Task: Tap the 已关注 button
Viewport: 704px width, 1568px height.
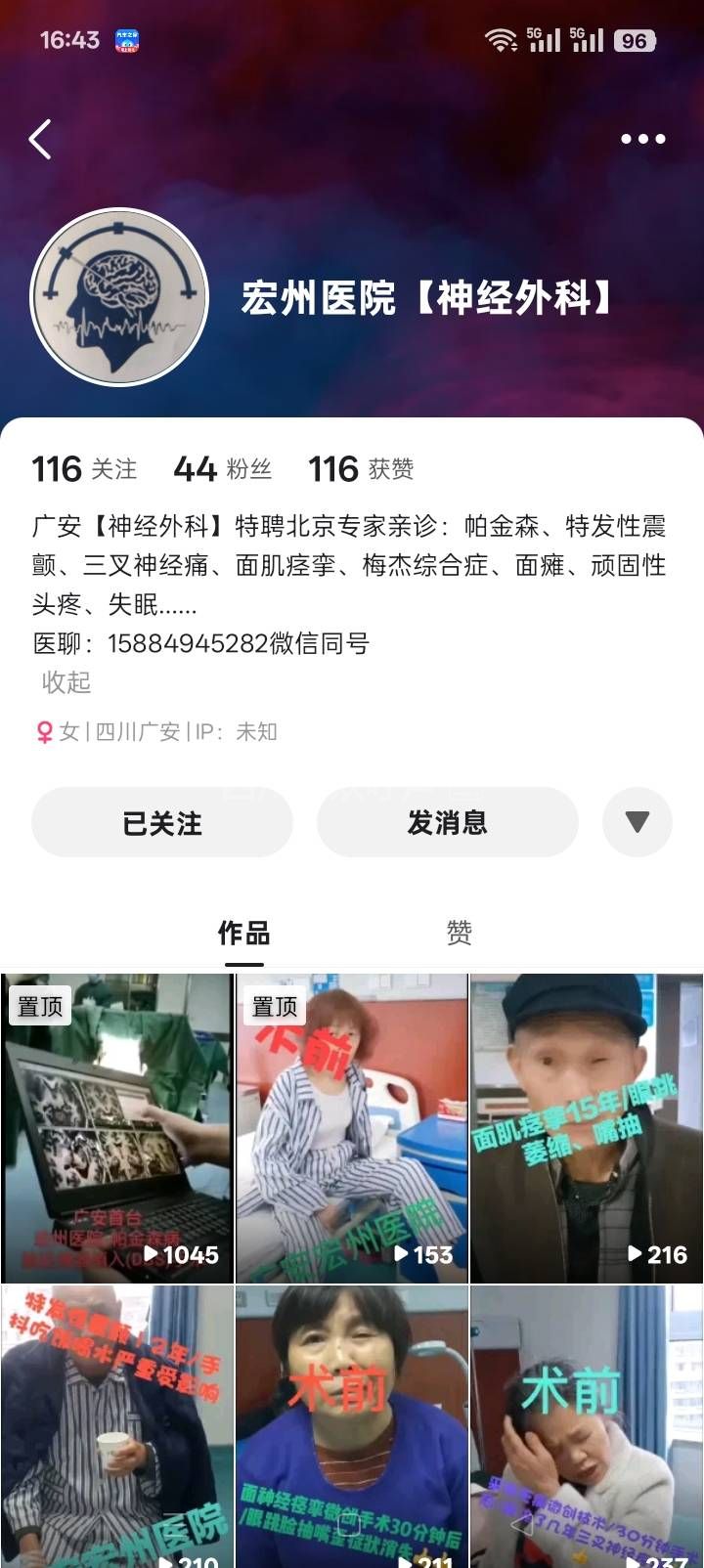Action: click(162, 822)
